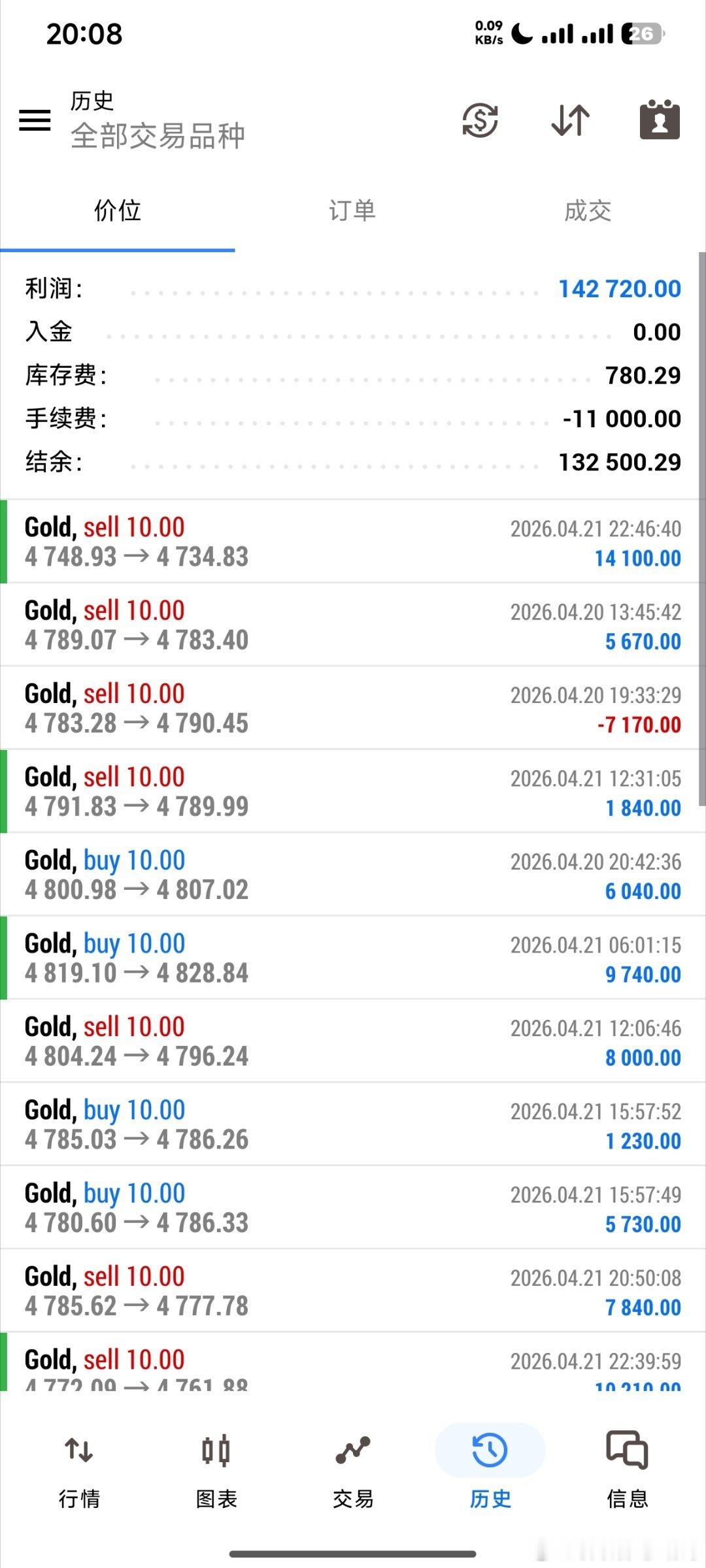Screen dimensions: 706x1568
Task: Open the Gold sell trade with 14 100.00 profit
Action: point(353,542)
